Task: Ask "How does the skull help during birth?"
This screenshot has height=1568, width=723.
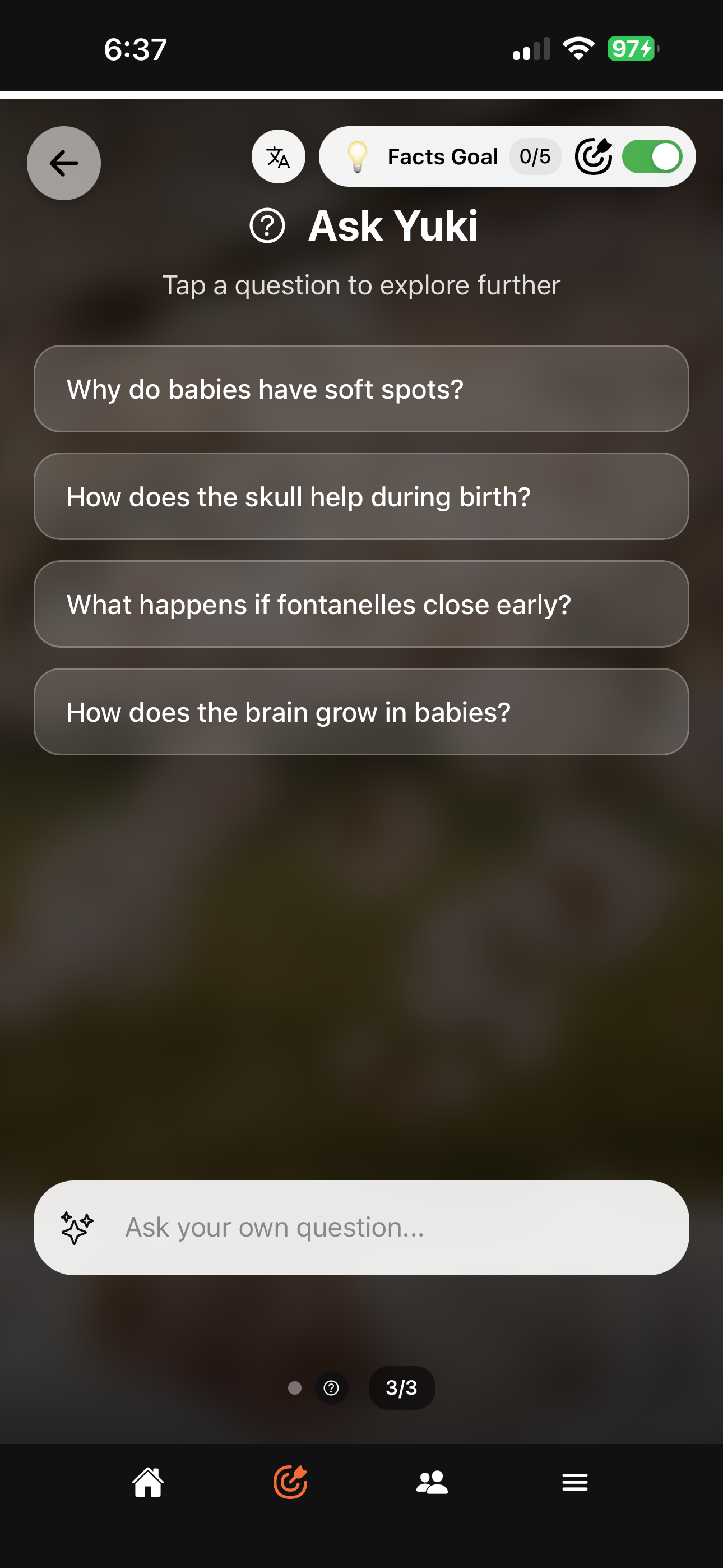Action: (x=361, y=497)
